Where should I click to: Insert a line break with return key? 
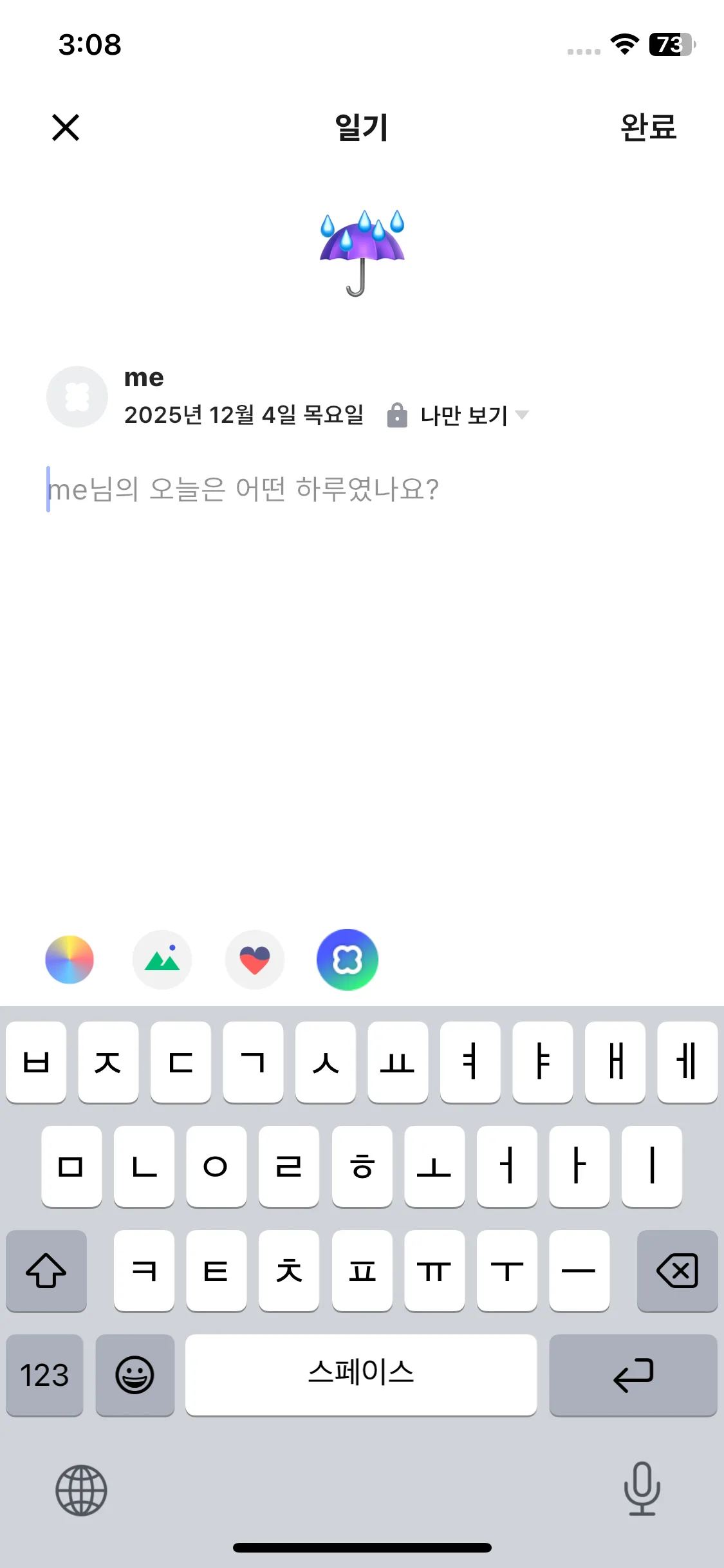[x=633, y=1375]
